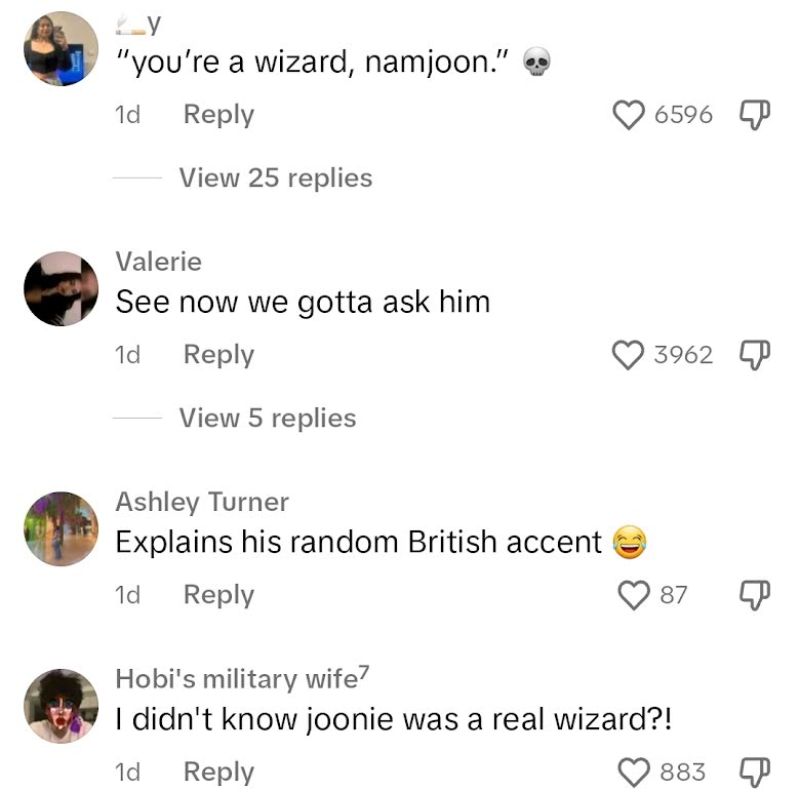Reply to Ashley Turner's comment
Image resolution: width=800 pixels, height=800 pixels.
pos(218,595)
